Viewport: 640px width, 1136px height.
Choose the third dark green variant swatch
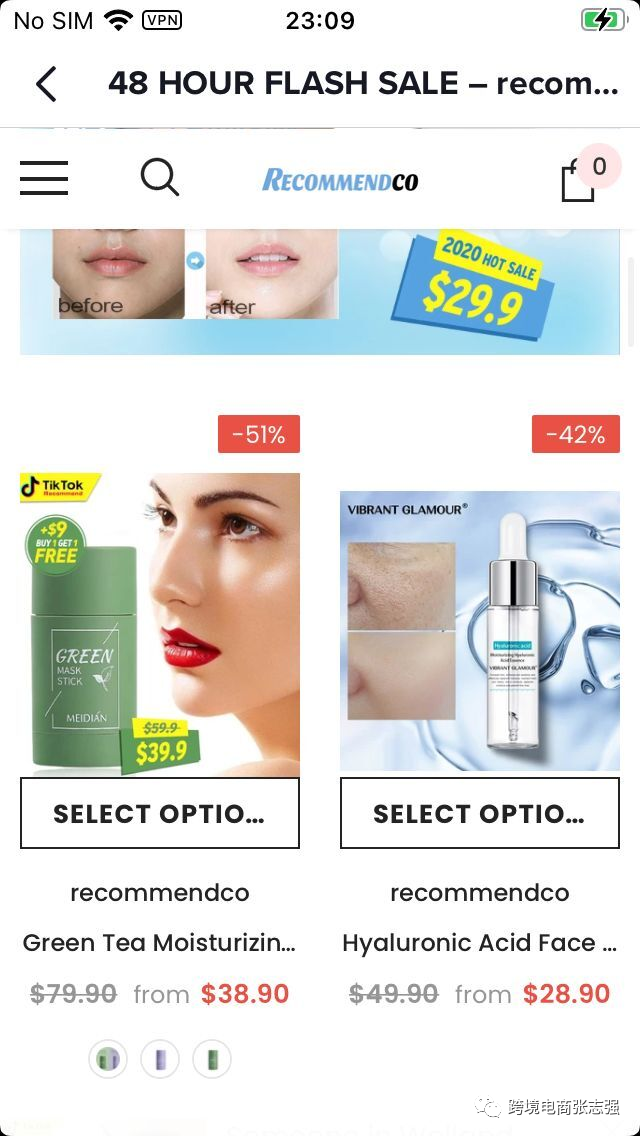pyautogui.click(x=212, y=1059)
